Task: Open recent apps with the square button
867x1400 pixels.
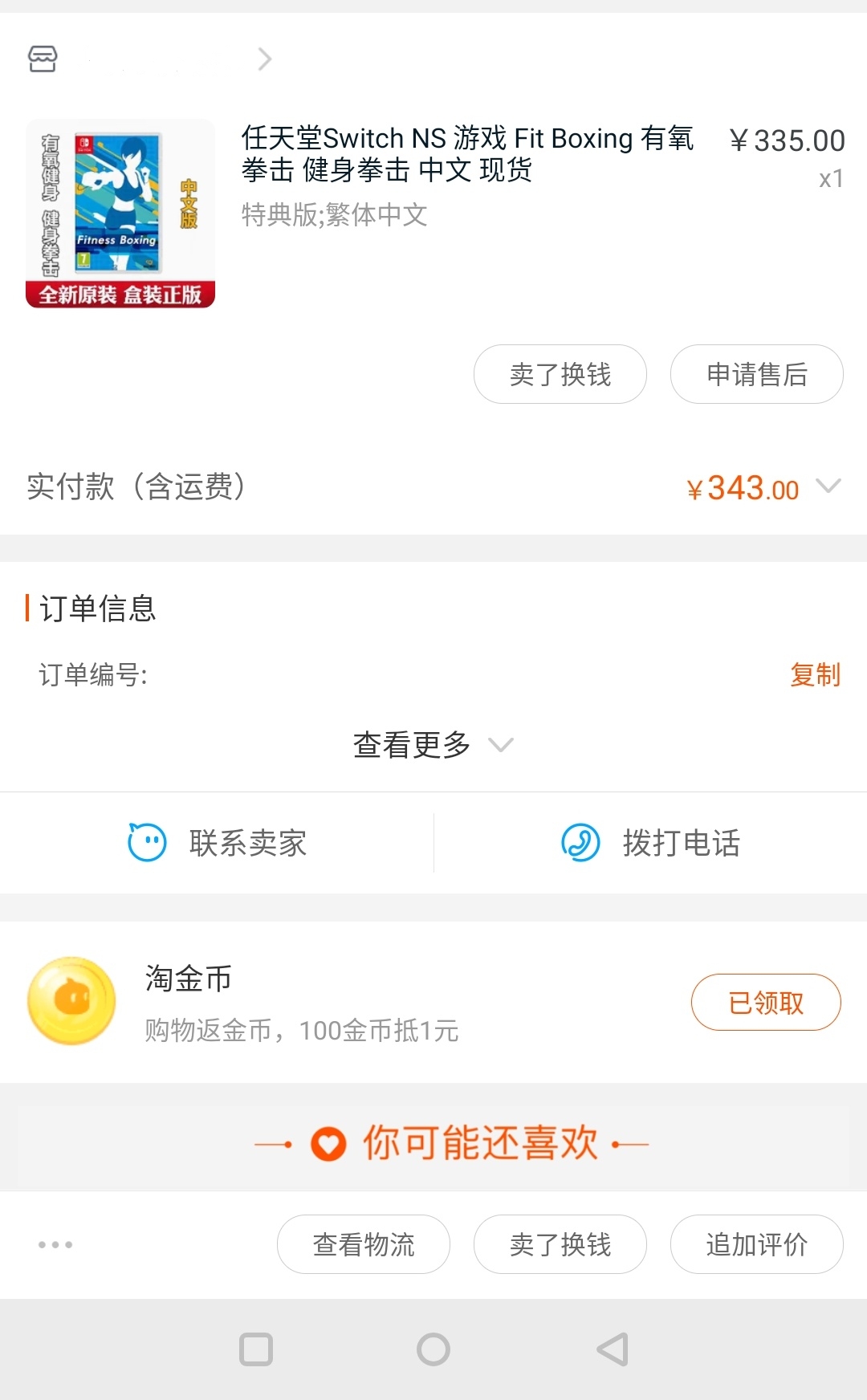Action: pyautogui.click(x=256, y=1349)
